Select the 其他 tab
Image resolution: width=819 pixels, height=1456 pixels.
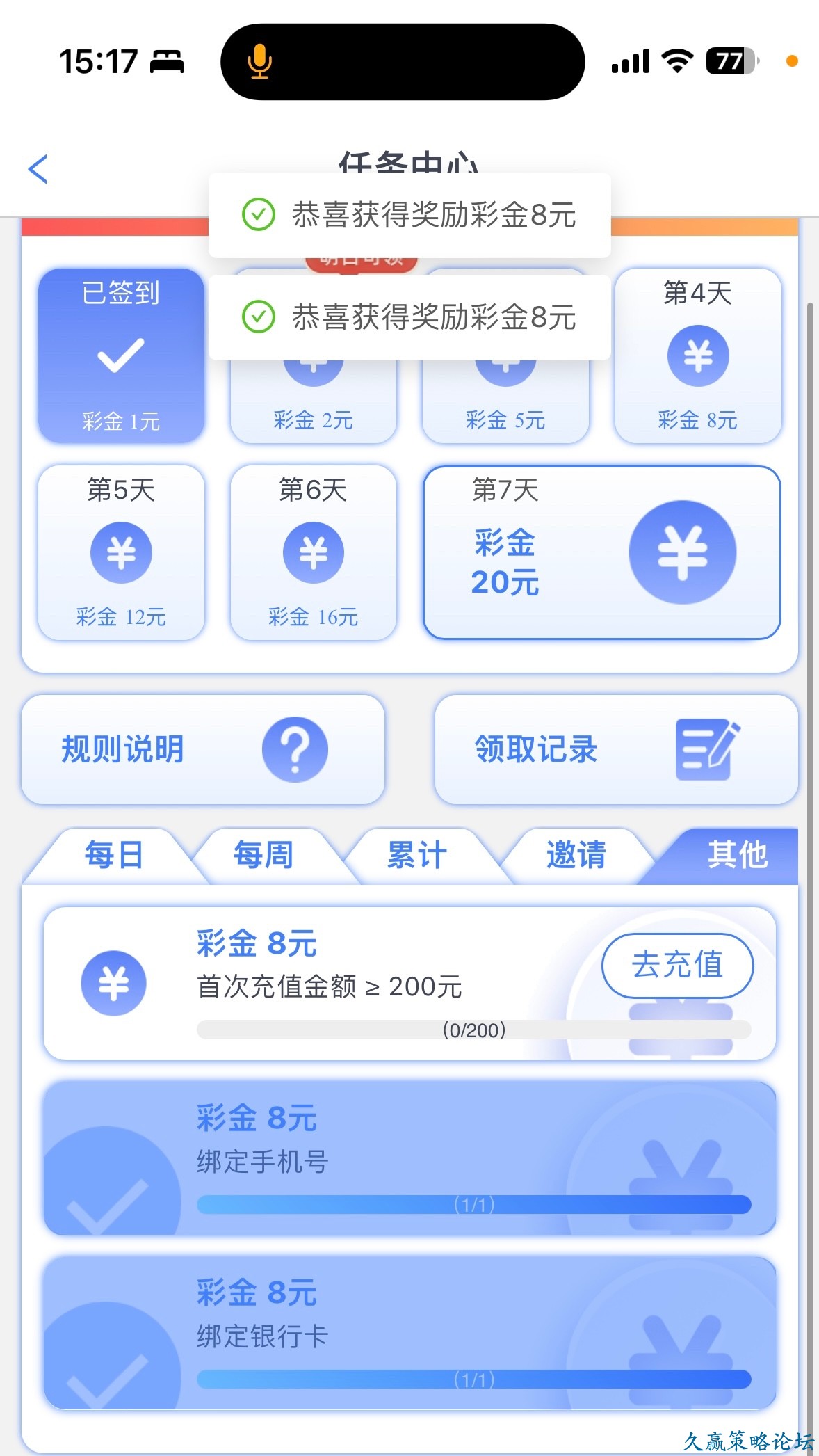(x=737, y=855)
